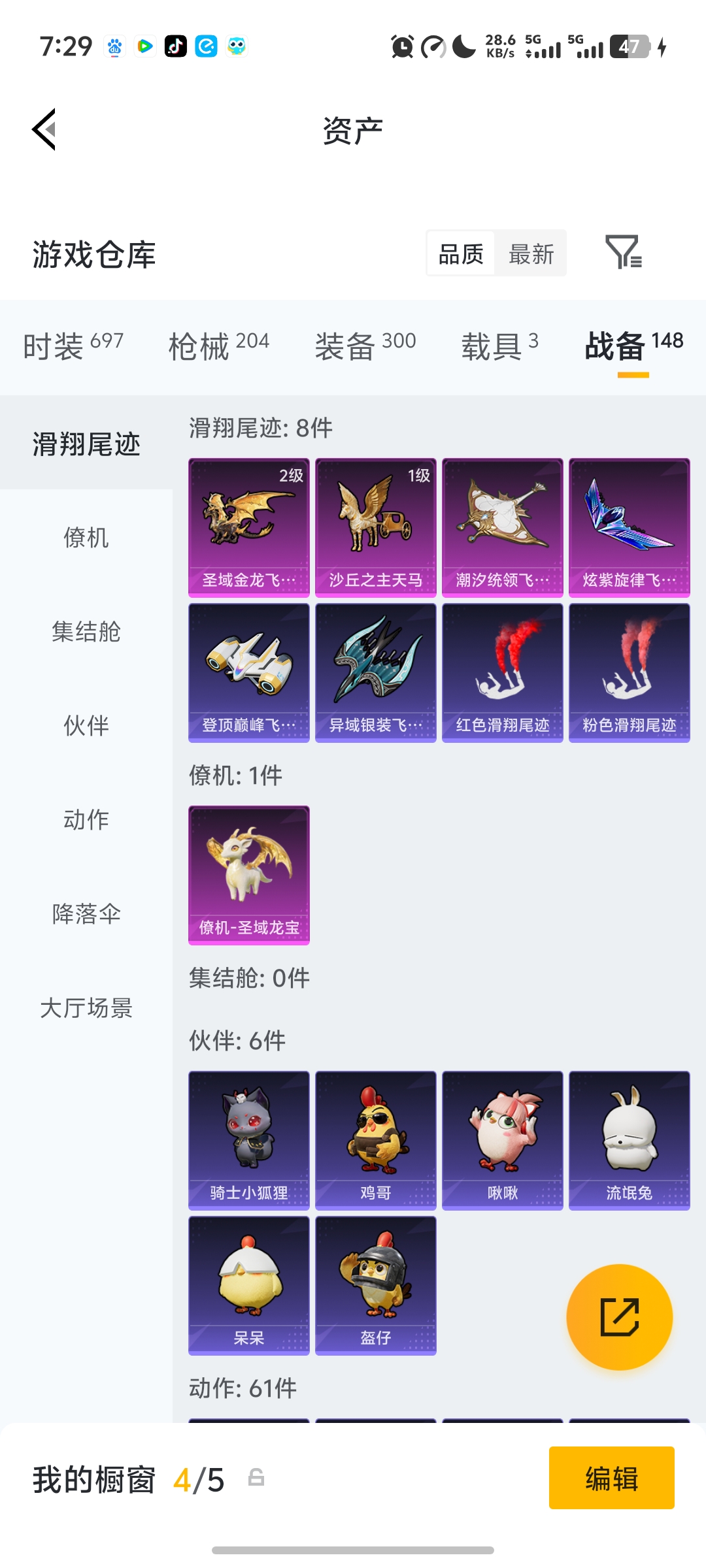
Task: Switch sorting to 品质
Action: click(x=461, y=253)
